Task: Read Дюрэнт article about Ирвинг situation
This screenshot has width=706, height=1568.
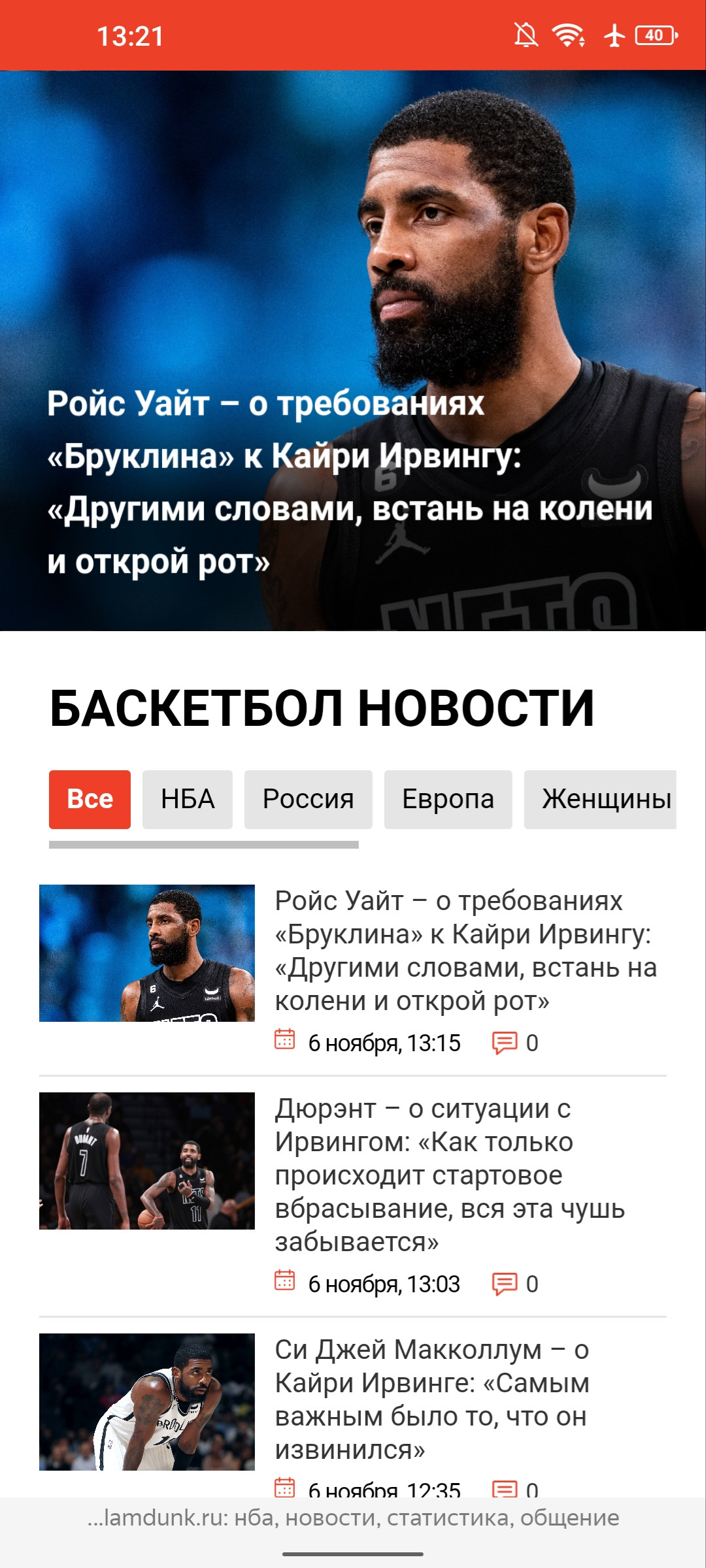Action: coord(450,1175)
